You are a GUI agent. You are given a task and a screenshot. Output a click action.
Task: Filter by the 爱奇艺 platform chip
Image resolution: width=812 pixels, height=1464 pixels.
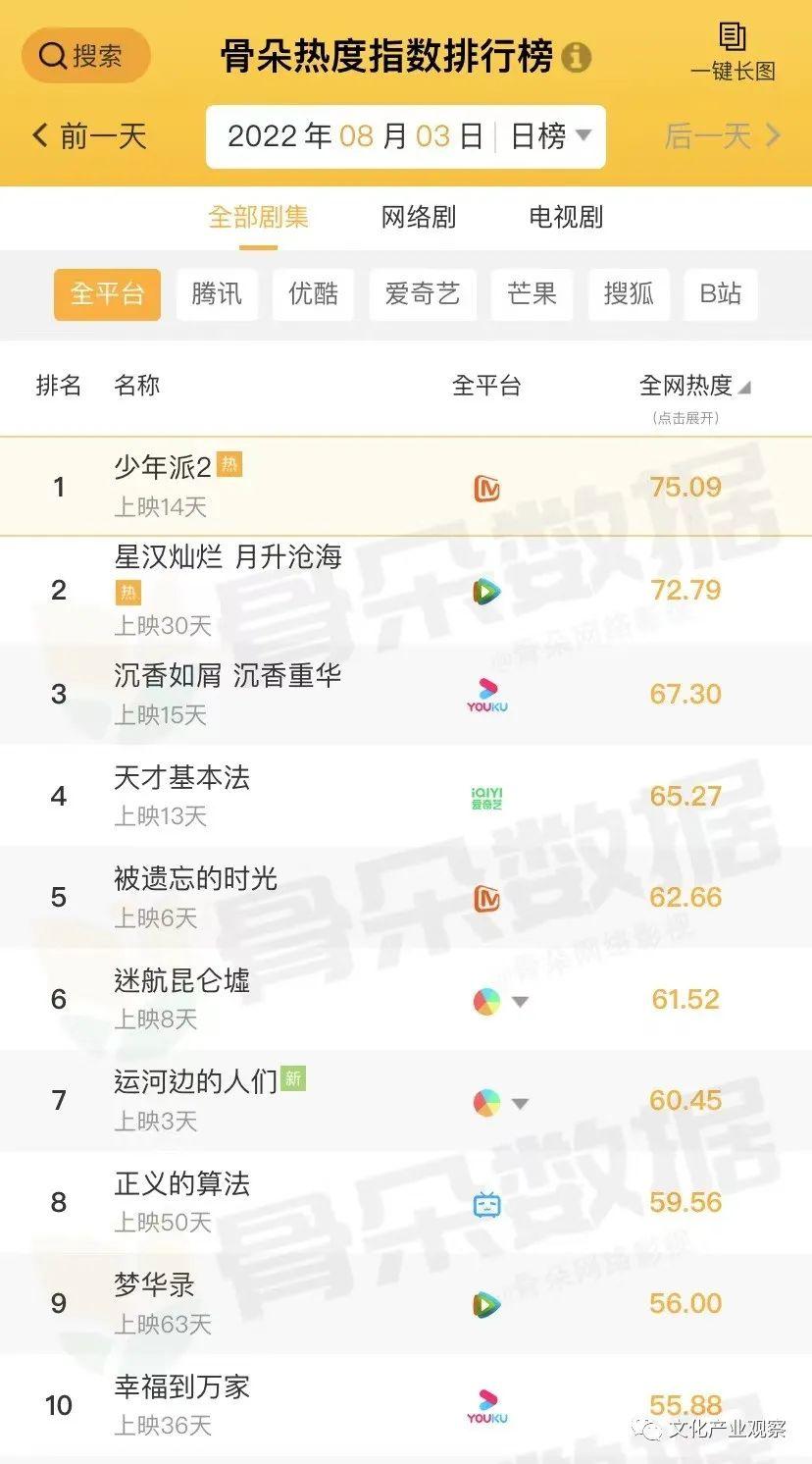(422, 293)
